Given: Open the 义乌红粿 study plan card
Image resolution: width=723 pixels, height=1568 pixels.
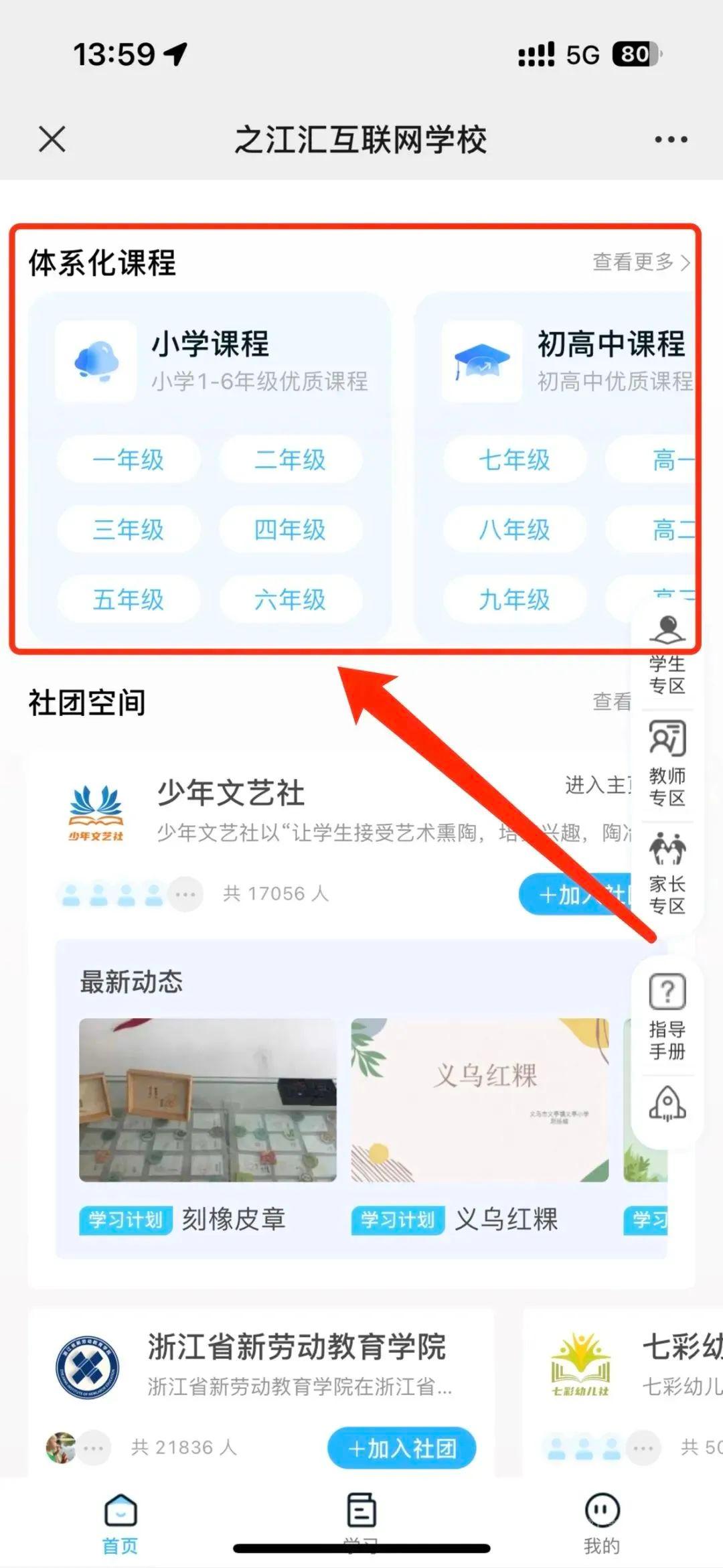Looking at the screenshot, I should click(479, 1125).
